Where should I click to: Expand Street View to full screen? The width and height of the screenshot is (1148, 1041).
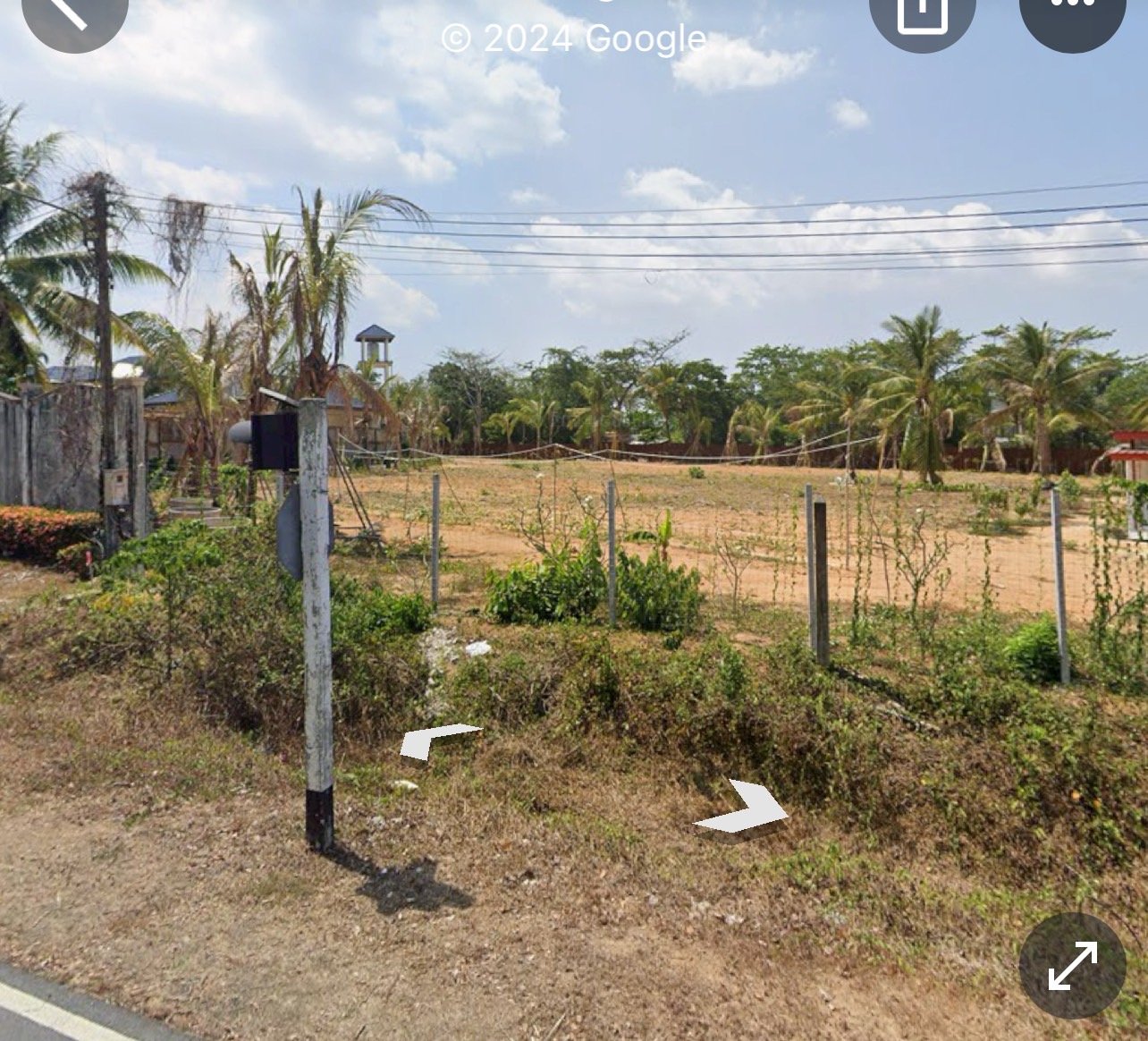[1072, 965]
